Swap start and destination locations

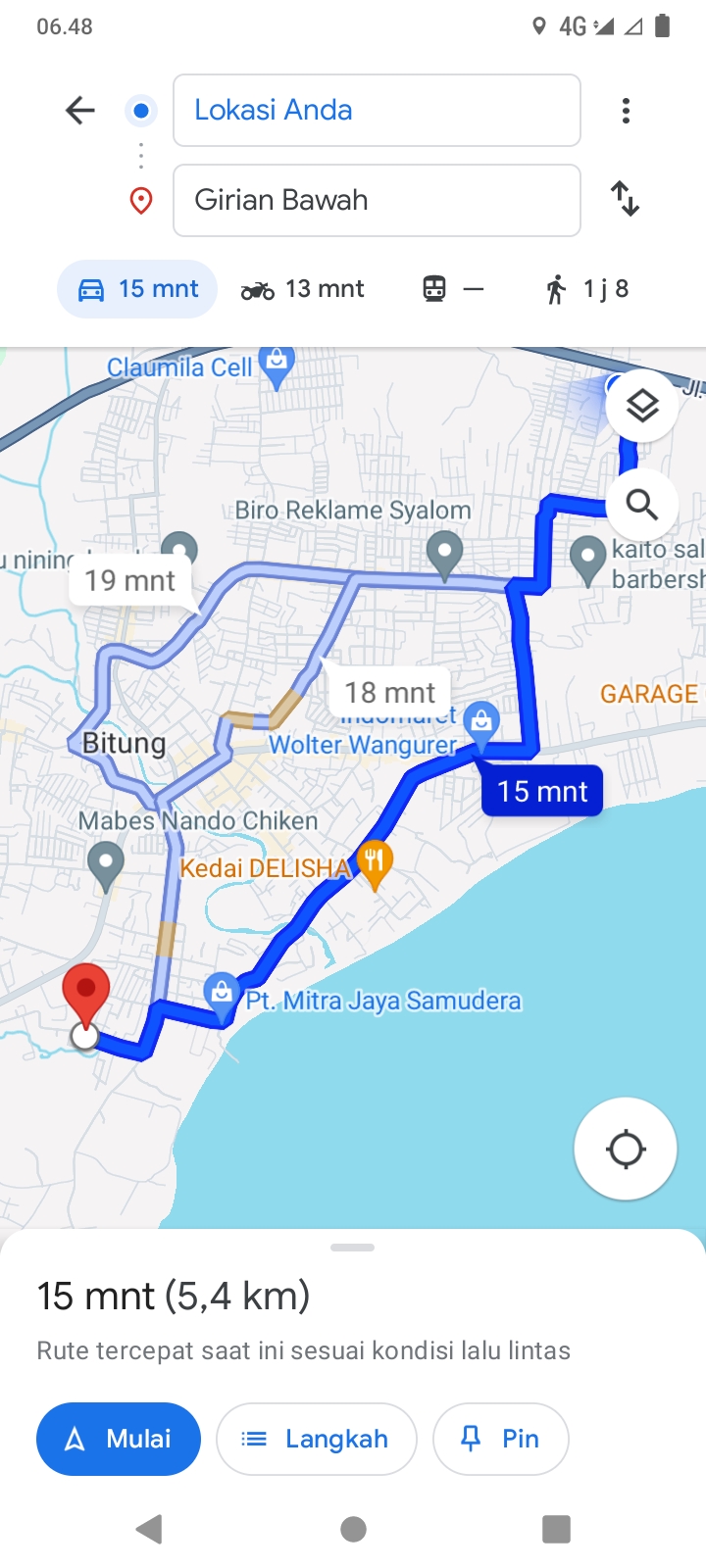(x=625, y=199)
